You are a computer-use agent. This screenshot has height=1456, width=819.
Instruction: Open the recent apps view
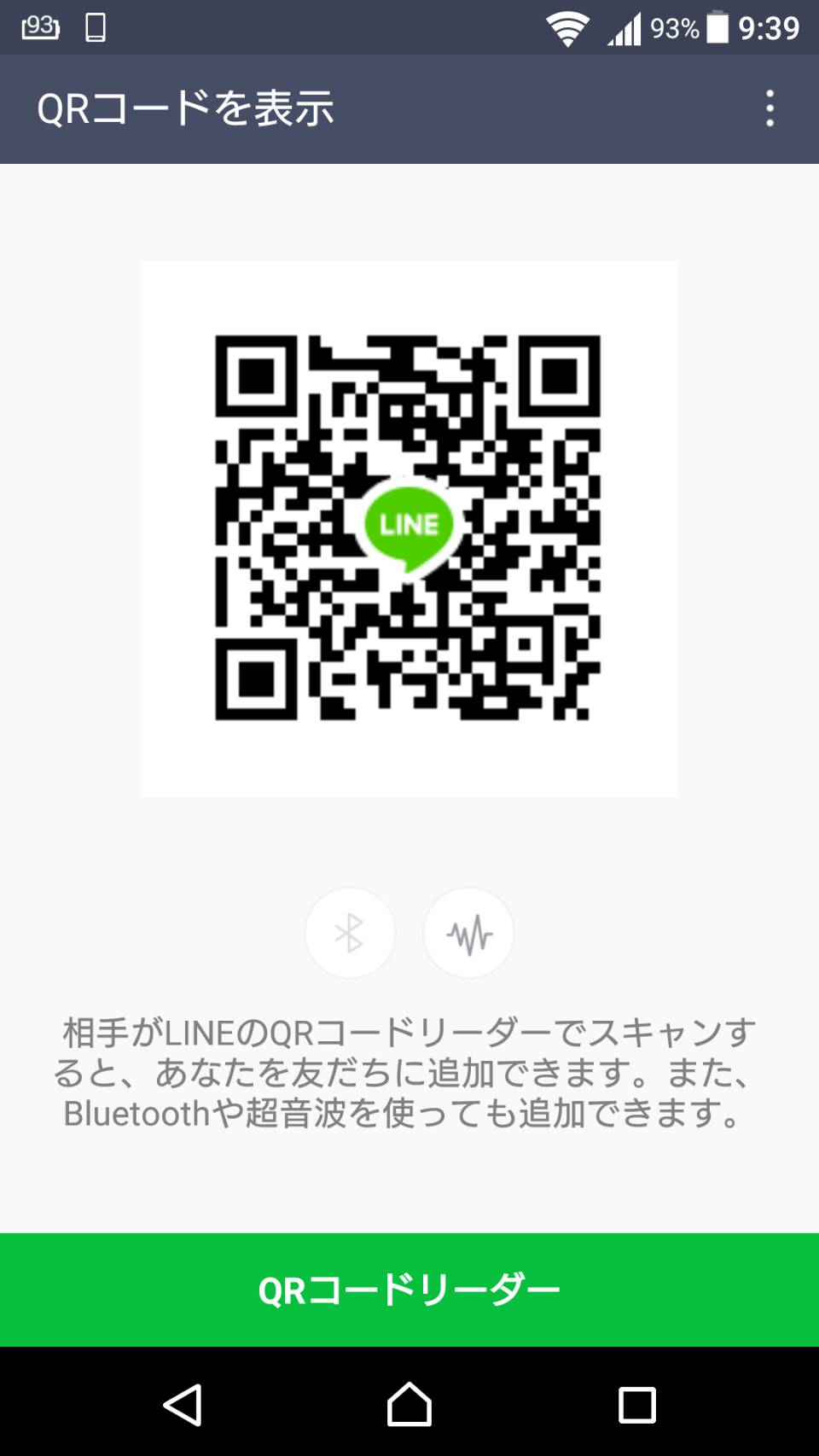pyautogui.click(x=636, y=1405)
